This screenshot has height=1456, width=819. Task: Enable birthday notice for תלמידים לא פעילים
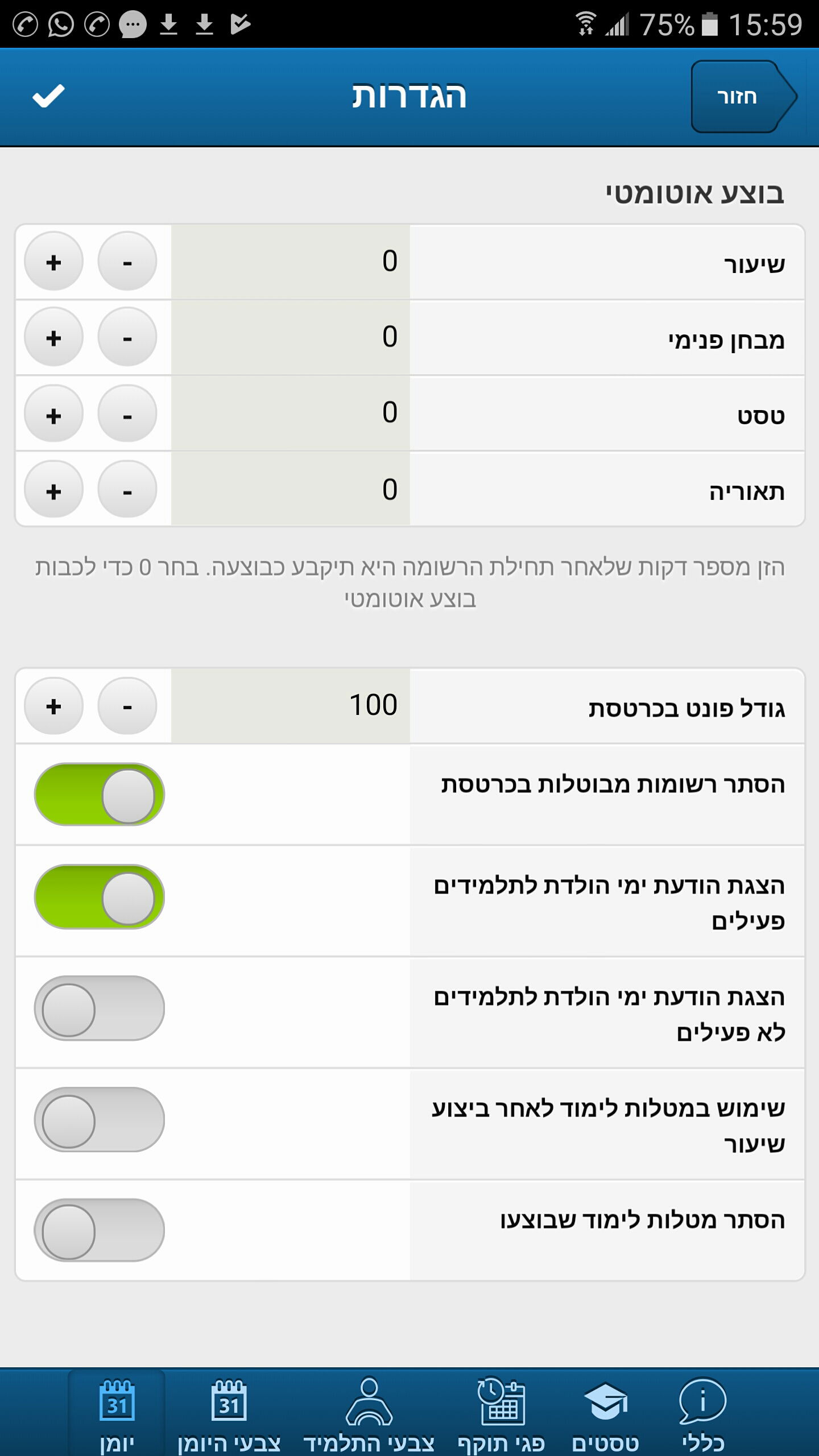click(100, 1008)
